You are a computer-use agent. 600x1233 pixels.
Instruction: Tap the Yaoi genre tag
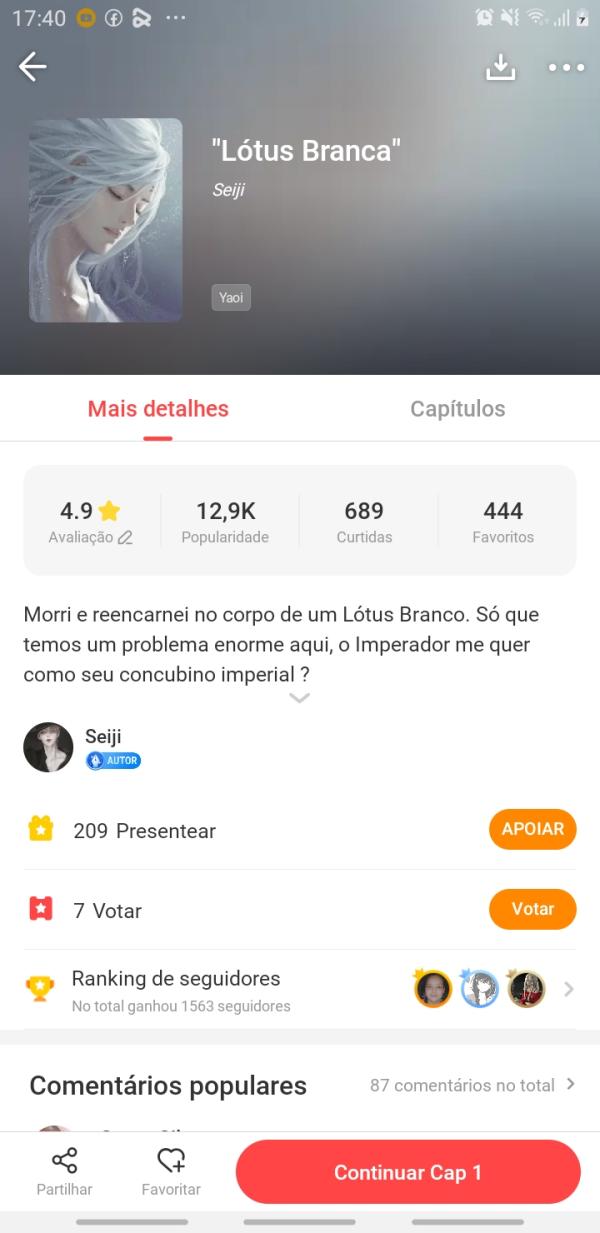(231, 297)
